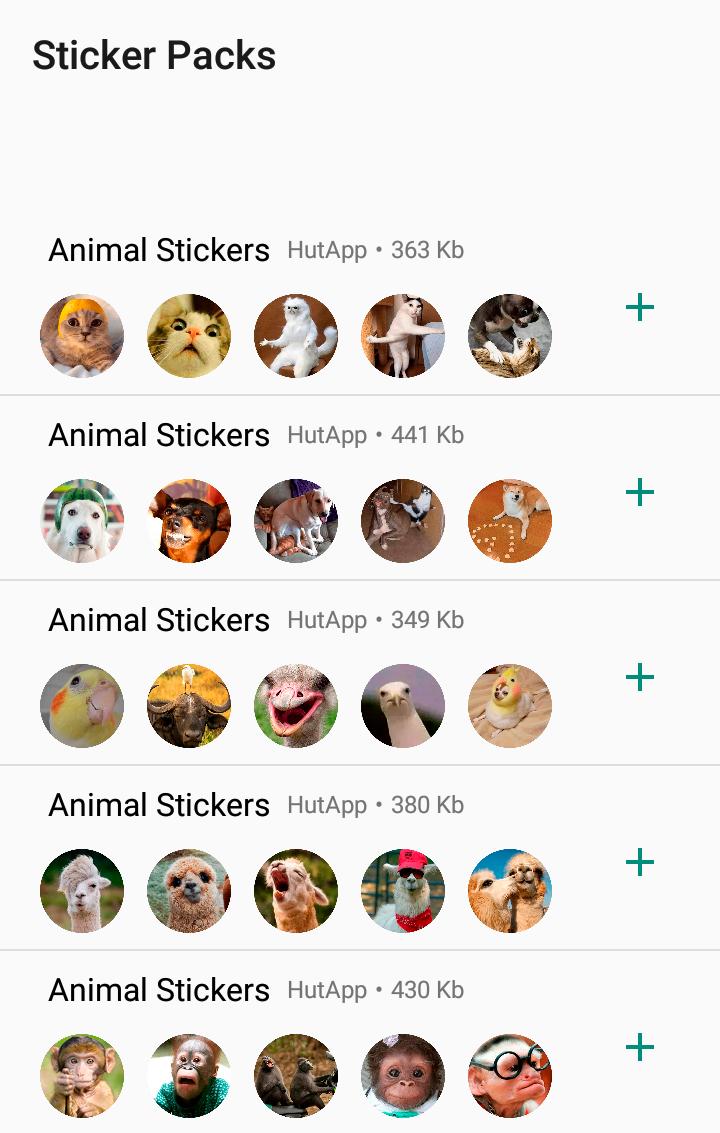The image size is (720, 1133).
Task: Select the llama wearing red cap and sunglasses
Action: pyautogui.click(x=403, y=891)
